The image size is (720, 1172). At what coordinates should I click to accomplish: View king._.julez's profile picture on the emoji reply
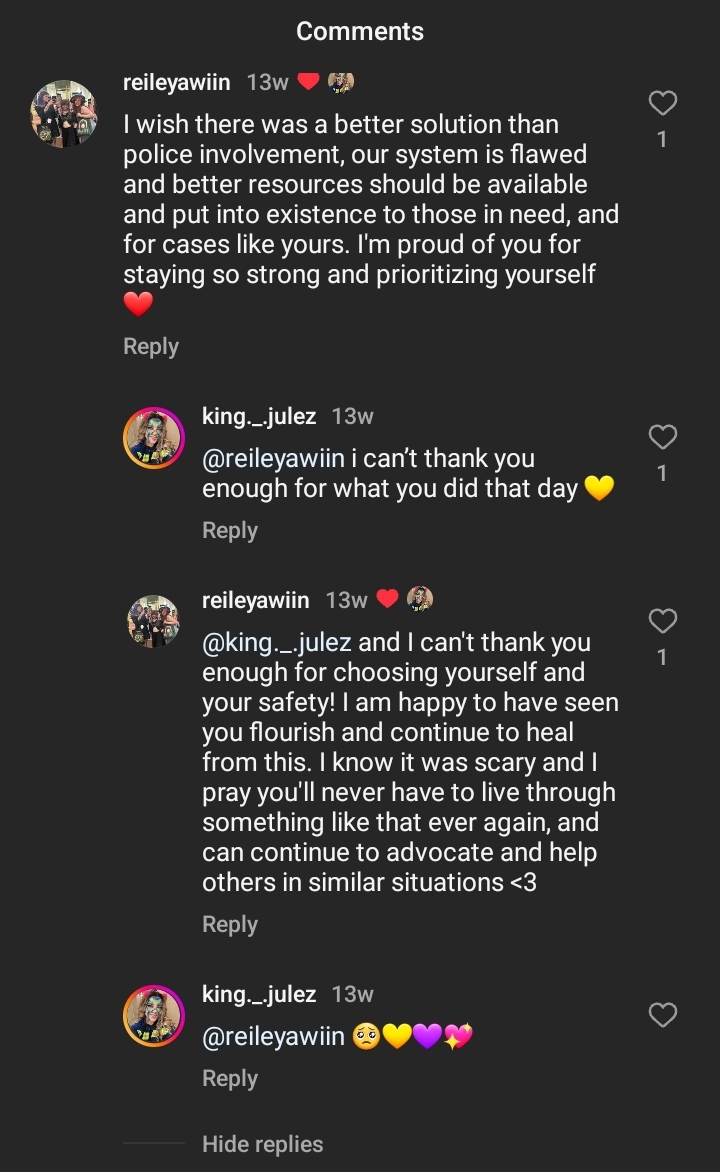[x=154, y=1016]
